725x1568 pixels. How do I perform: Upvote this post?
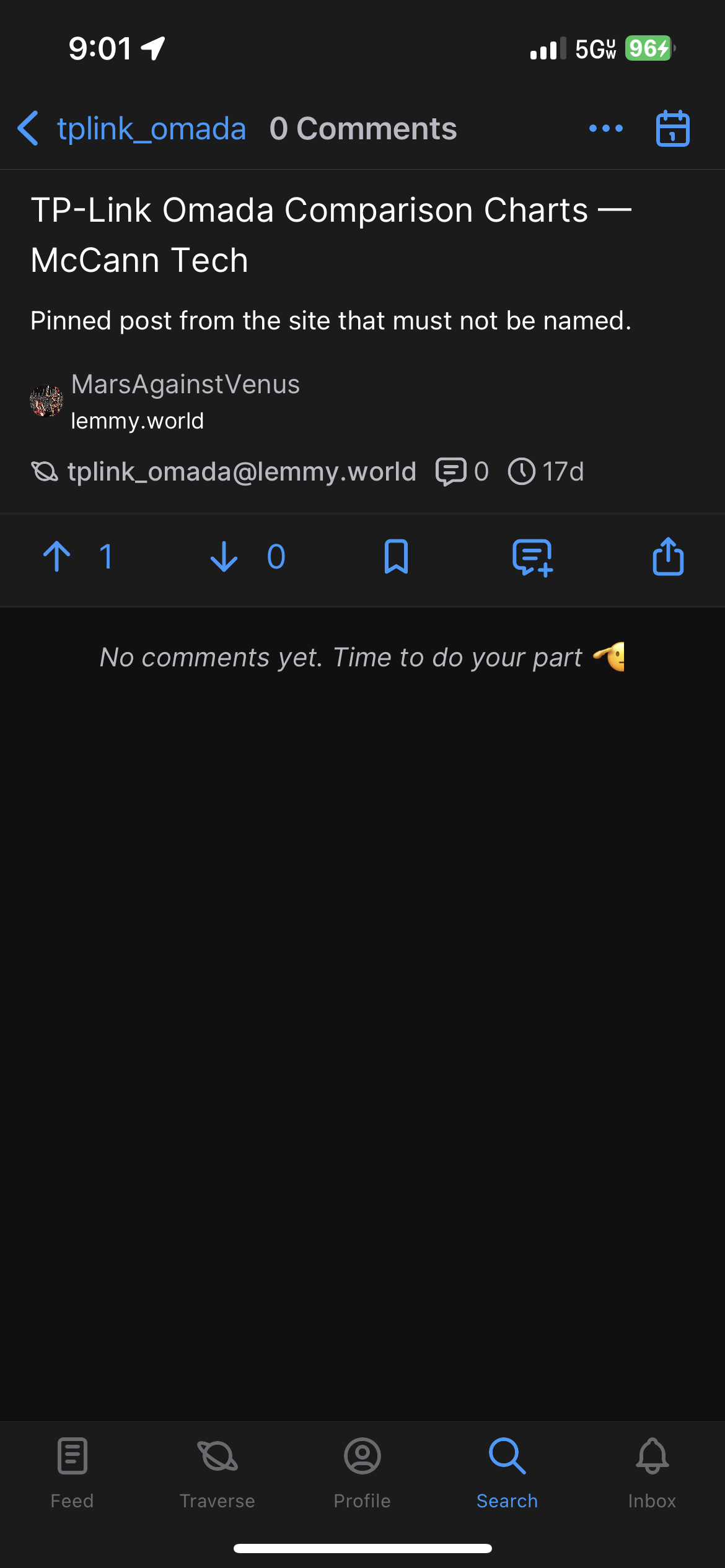point(57,557)
